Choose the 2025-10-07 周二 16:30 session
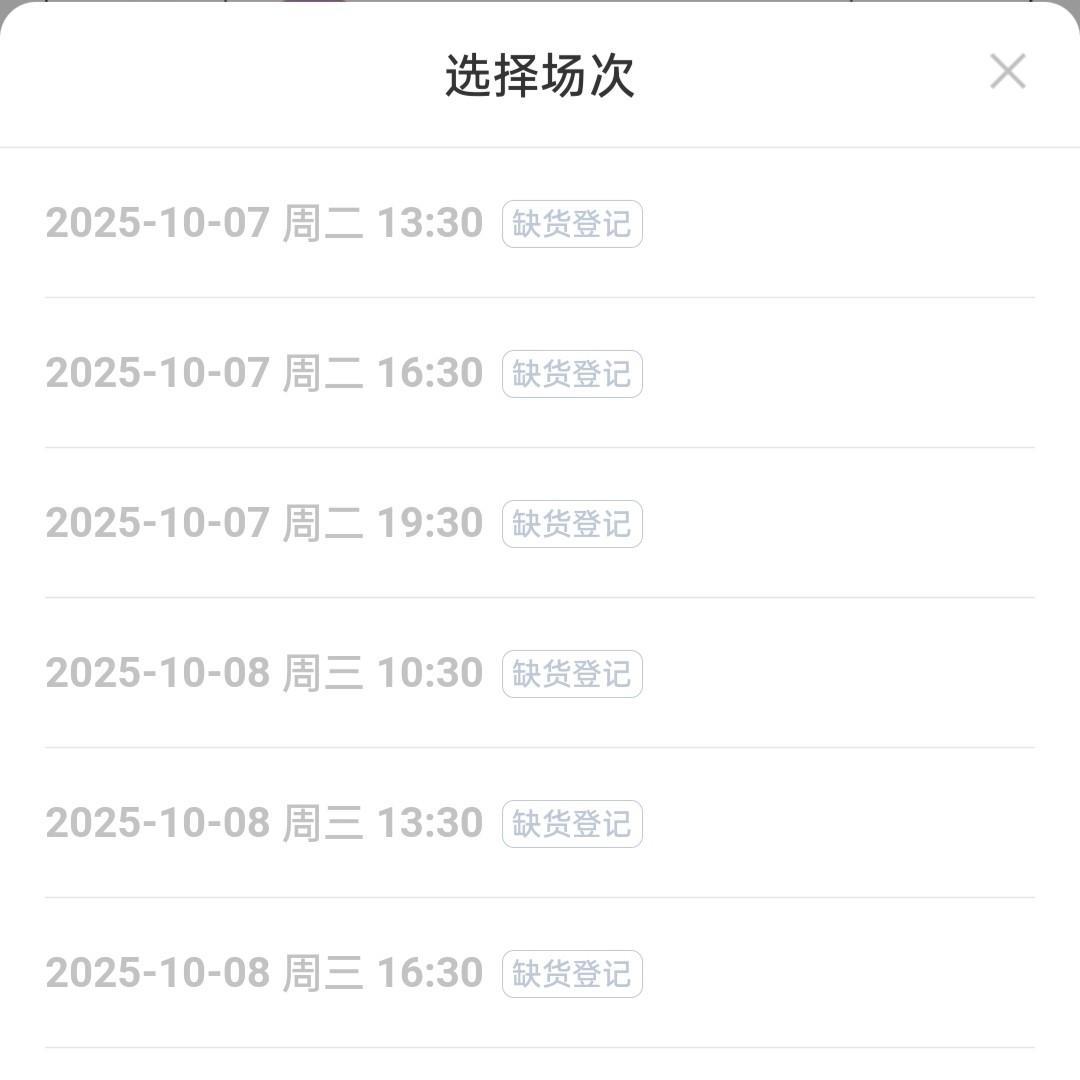The width and height of the screenshot is (1080, 1080). (264, 373)
